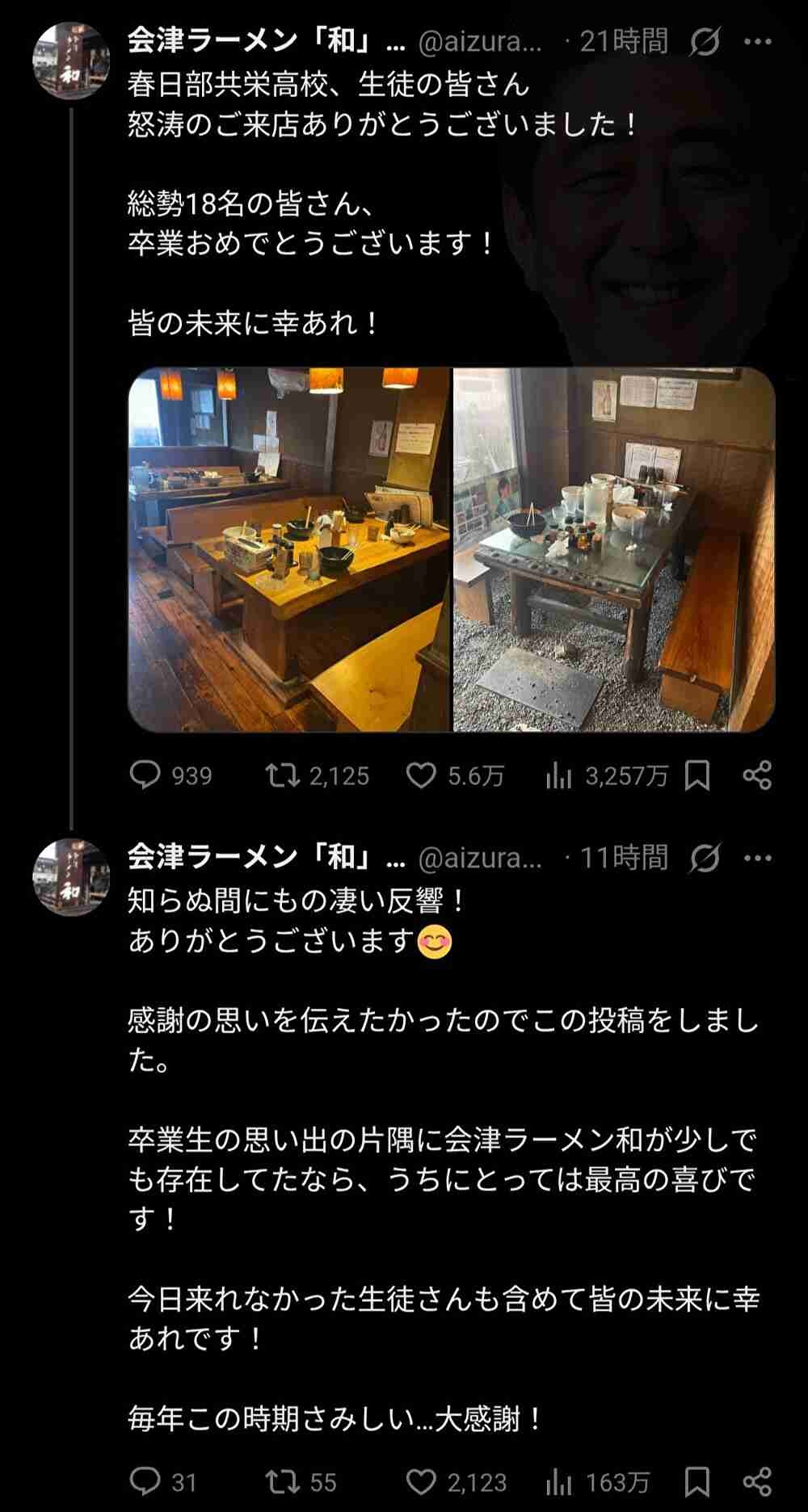View analytics of the 3,257万 views post
The width and height of the screenshot is (808, 1512).
[559, 776]
